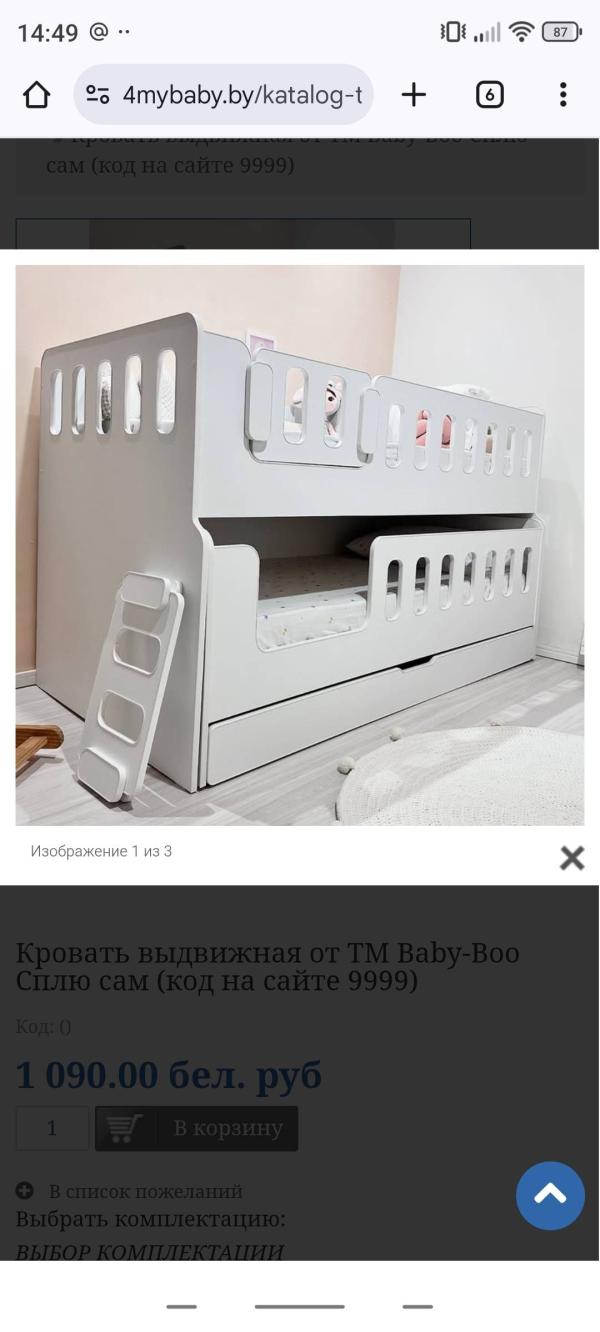Tap the 4mybaby.by address bar

[x=240, y=95]
